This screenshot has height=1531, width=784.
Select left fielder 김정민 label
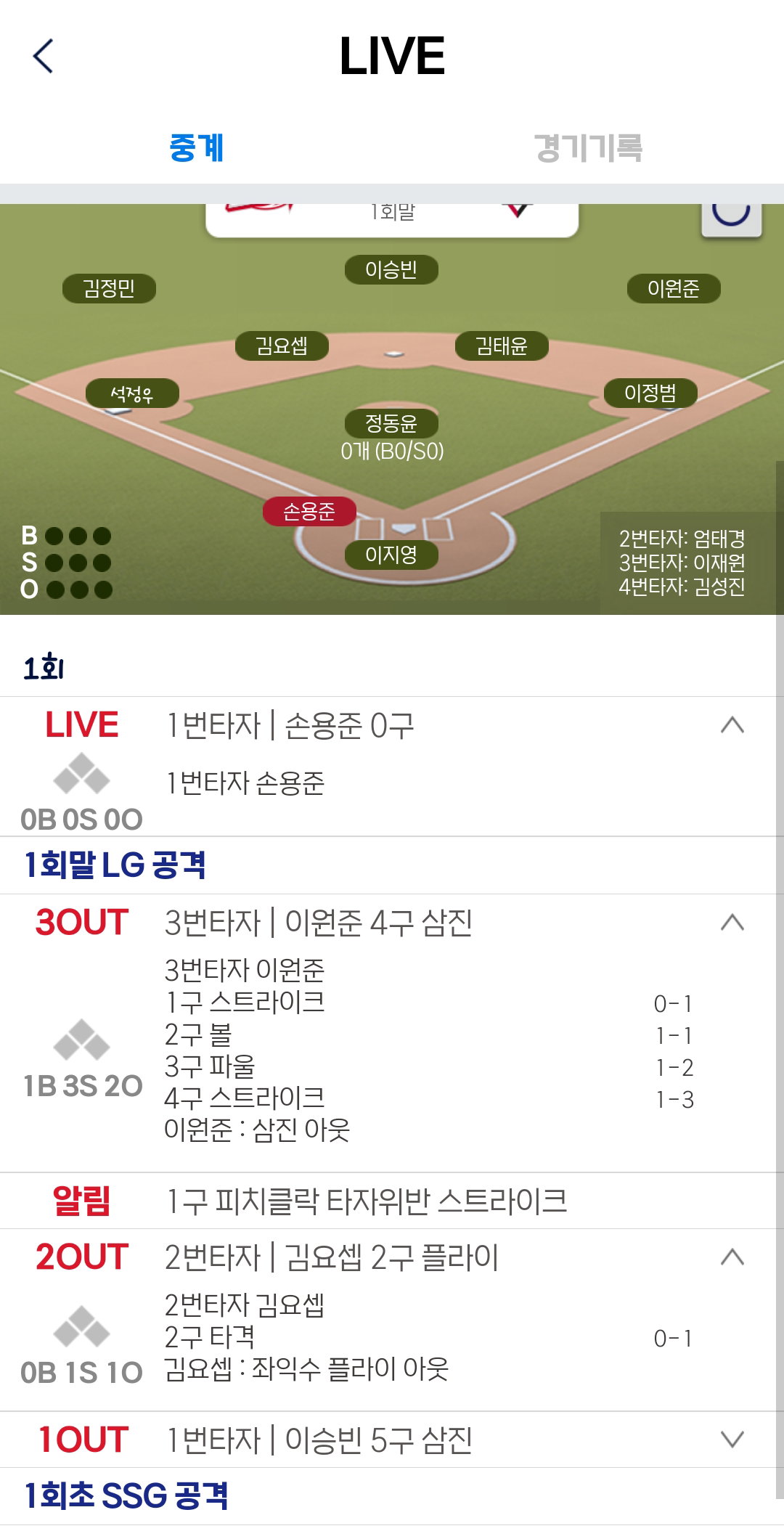pyautogui.click(x=109, y=288)
